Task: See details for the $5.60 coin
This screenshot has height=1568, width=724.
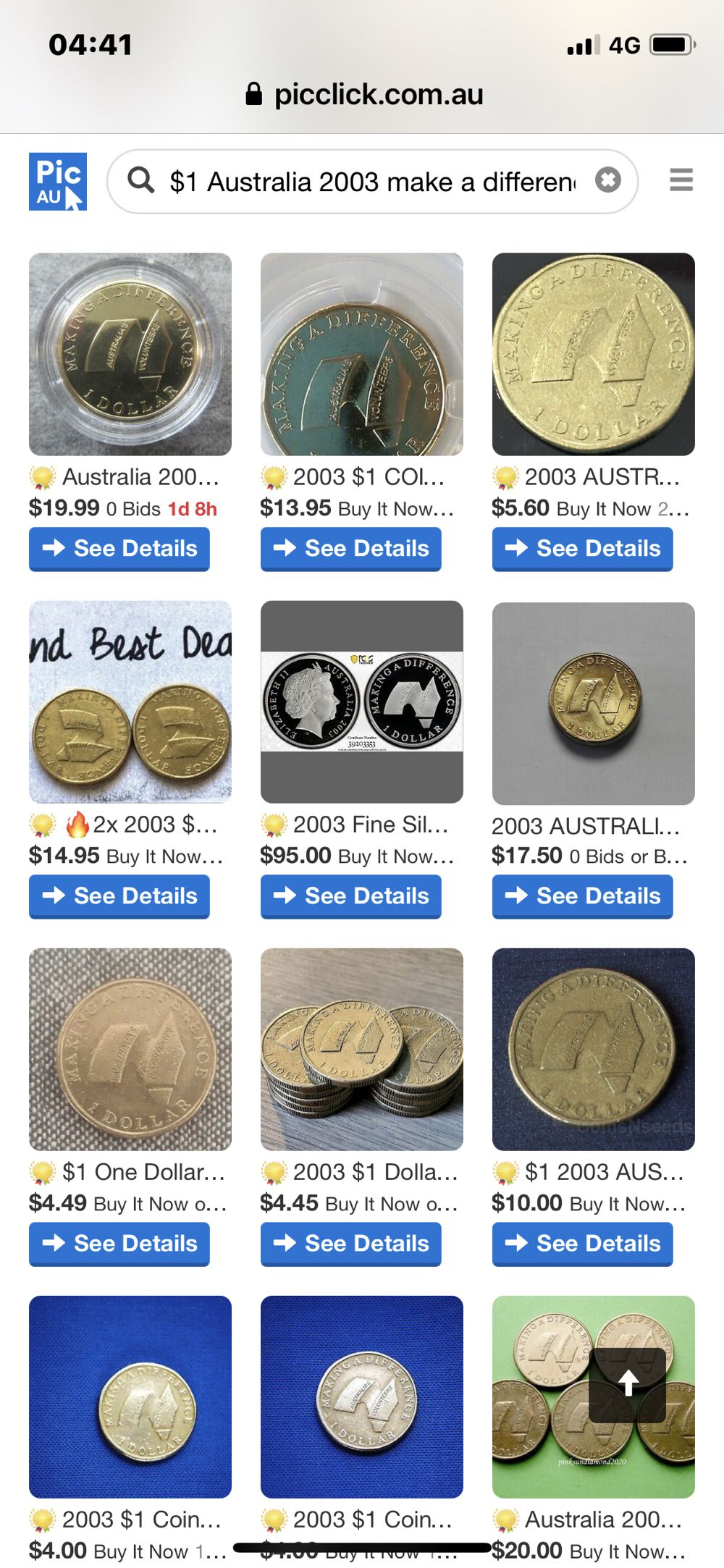Action: (x=583, y=549)
